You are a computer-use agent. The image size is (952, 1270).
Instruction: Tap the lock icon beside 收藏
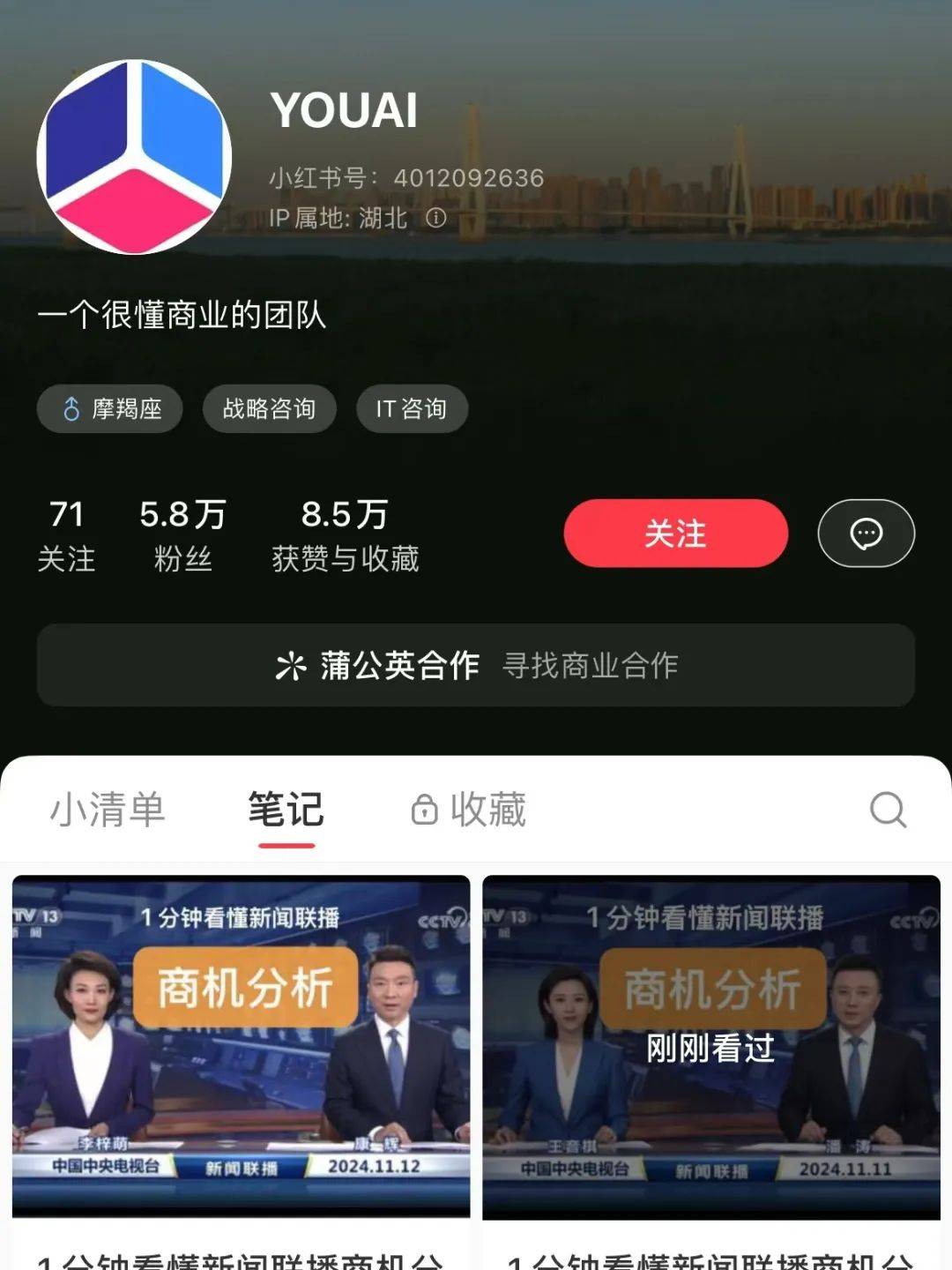point(426,808)
